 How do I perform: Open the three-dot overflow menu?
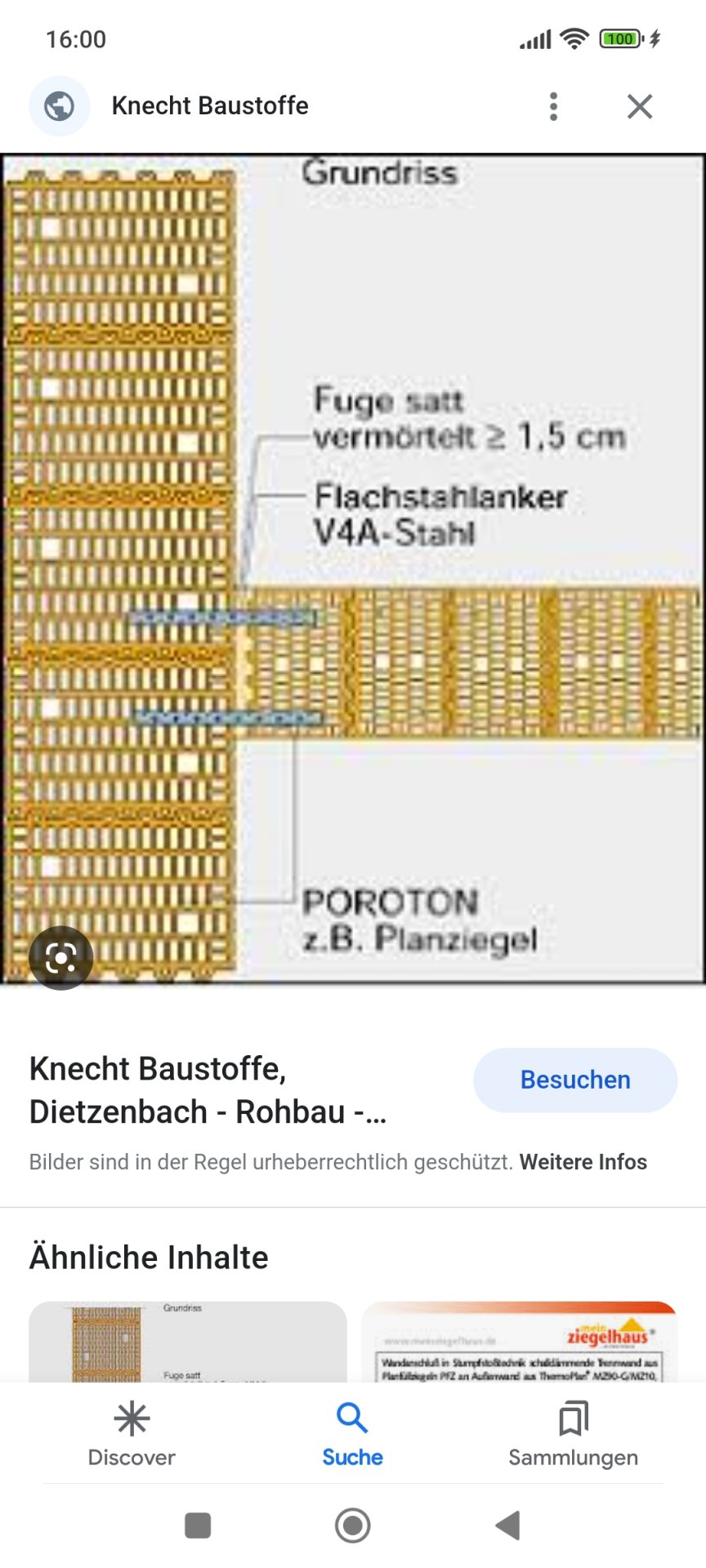point(554,106)
